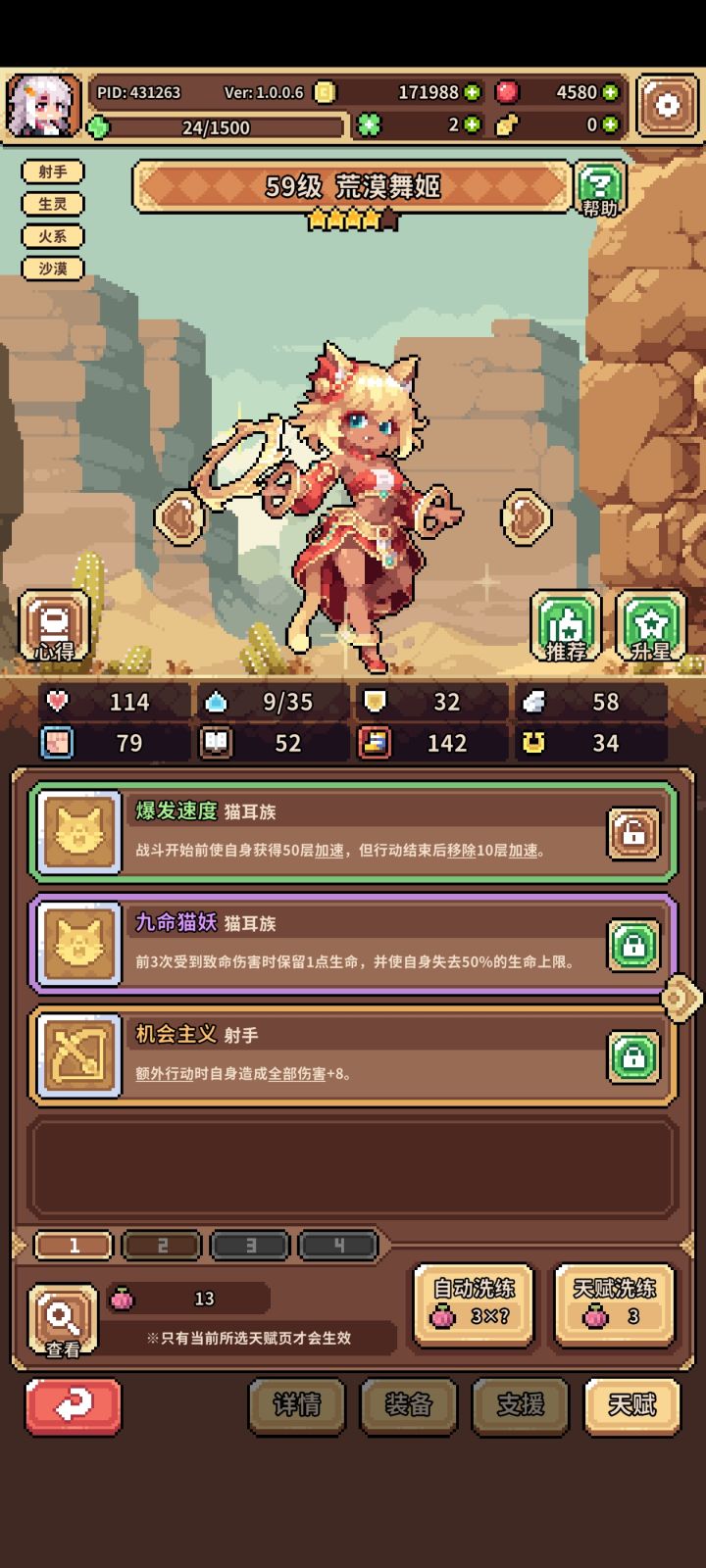Open the 支援 support tab
The image size is (706, 1568).
(520, 1405)
